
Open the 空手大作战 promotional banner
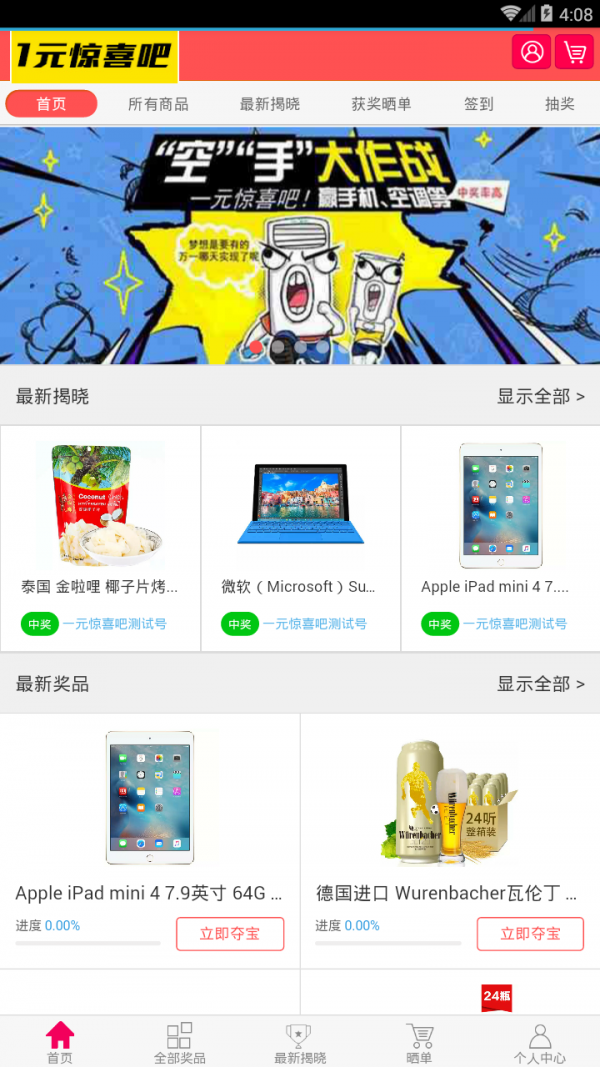click(x=300, y=245)
